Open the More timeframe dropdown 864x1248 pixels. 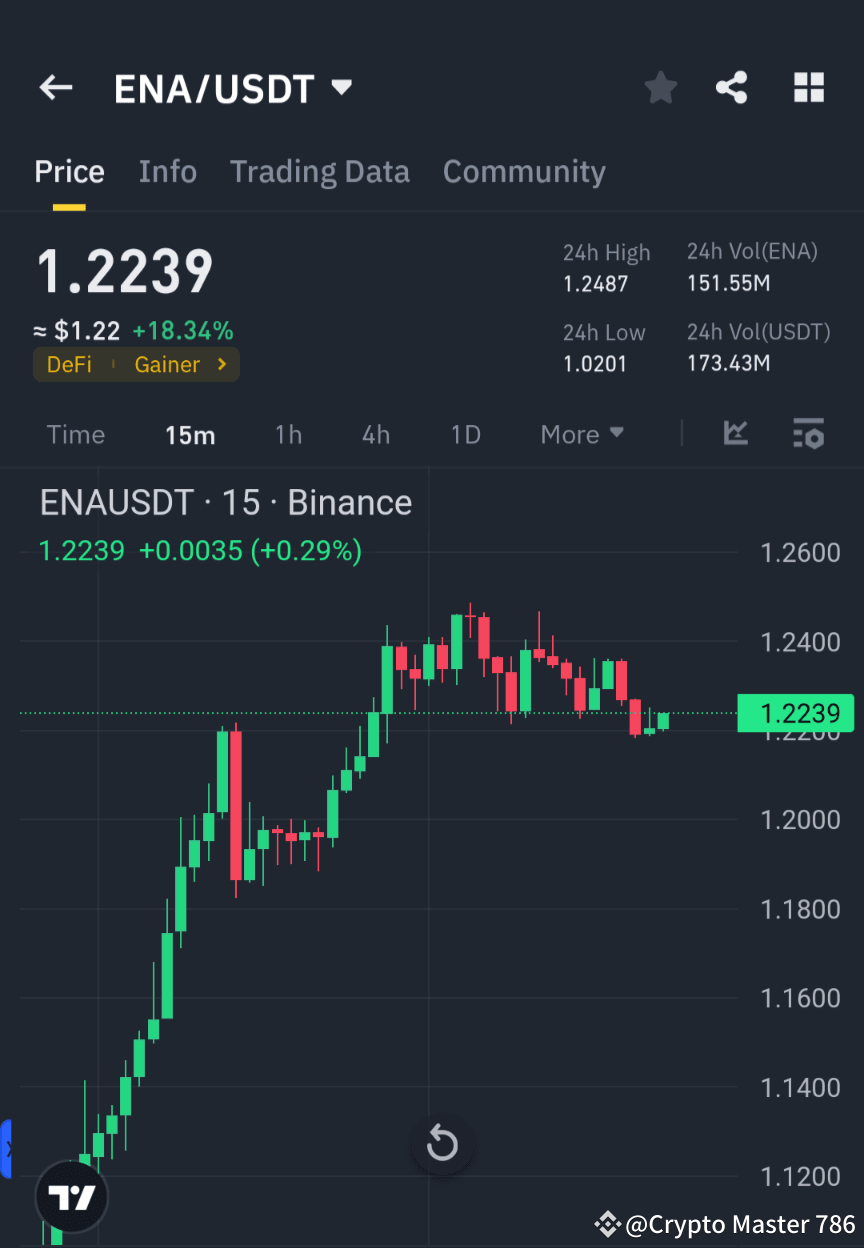[581, 434]
